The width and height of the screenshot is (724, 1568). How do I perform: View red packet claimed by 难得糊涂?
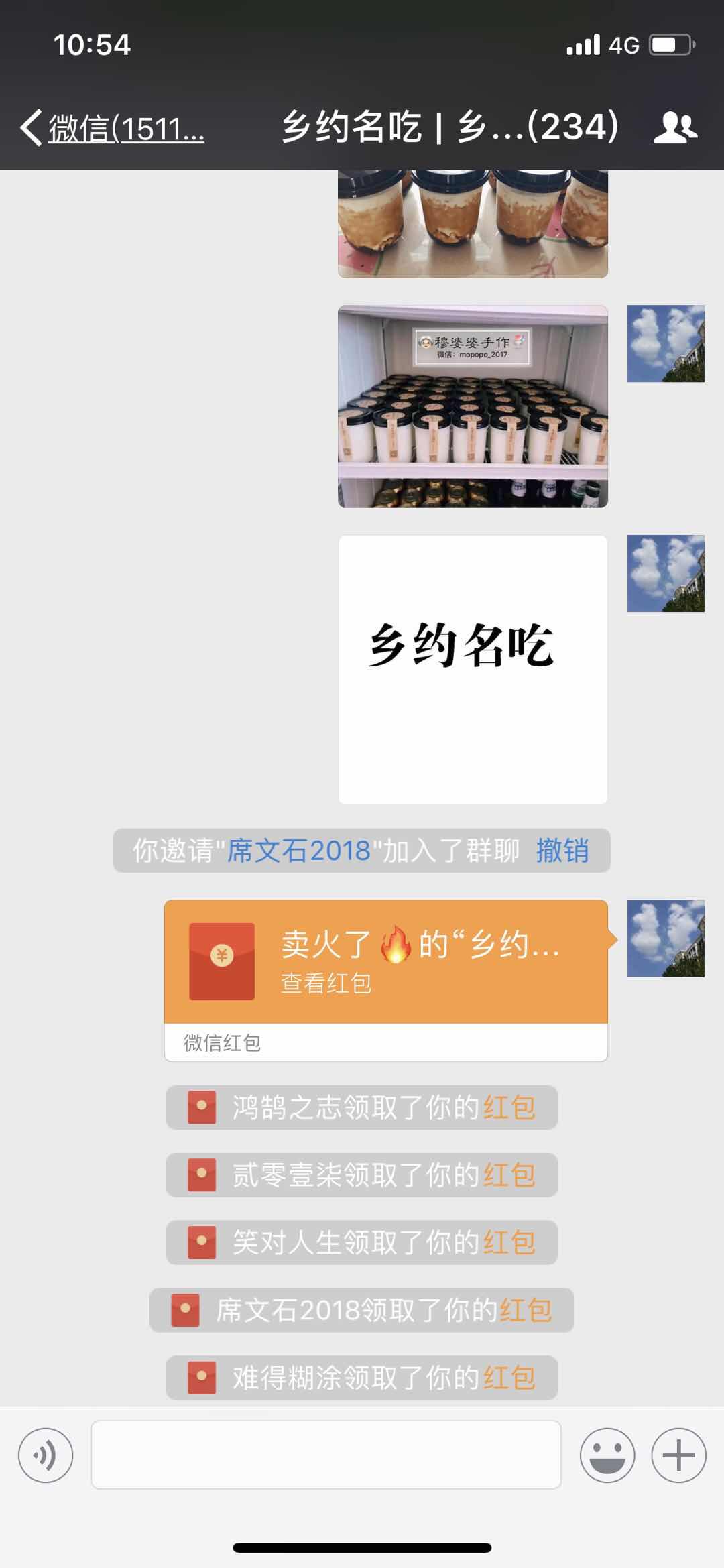click(x=508, y=1378)
